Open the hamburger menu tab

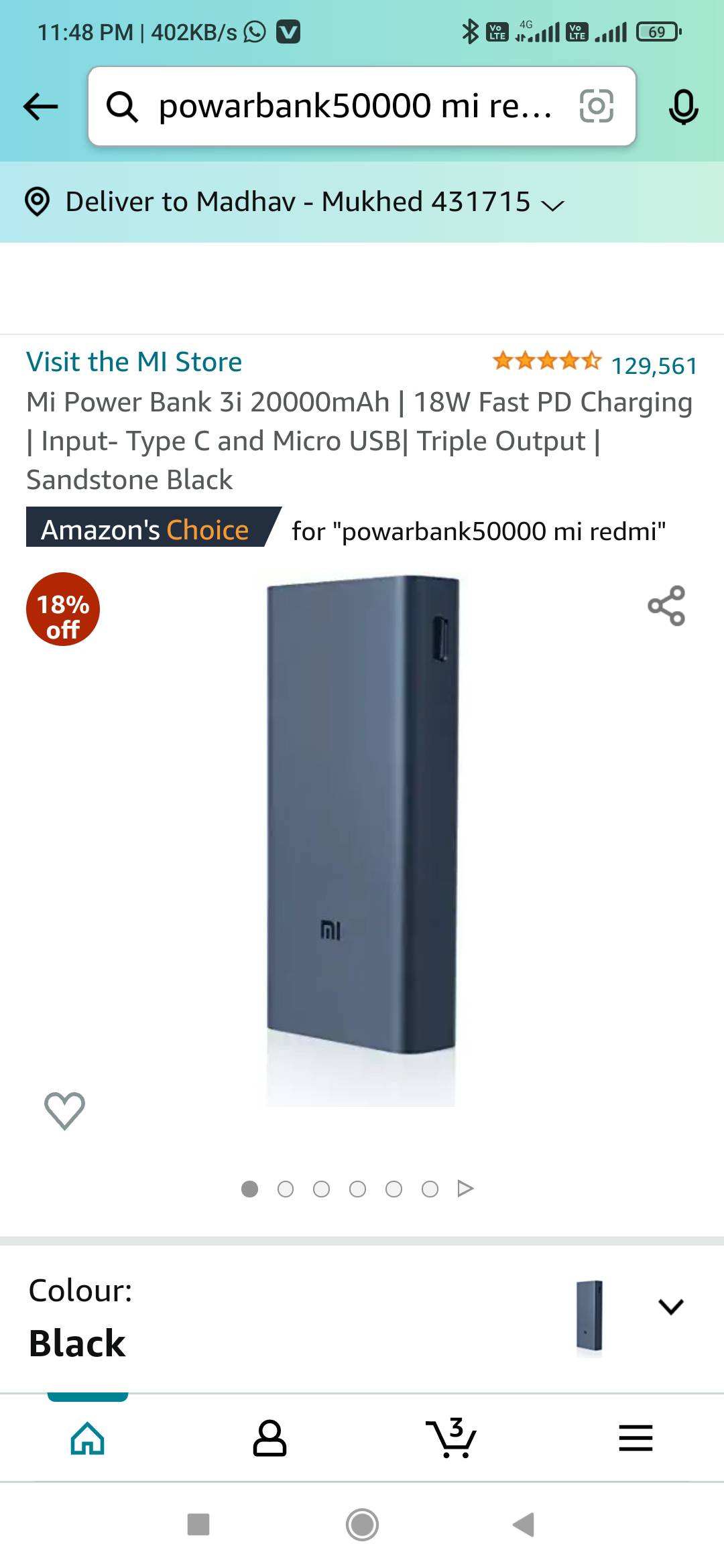coord(636,1438)
